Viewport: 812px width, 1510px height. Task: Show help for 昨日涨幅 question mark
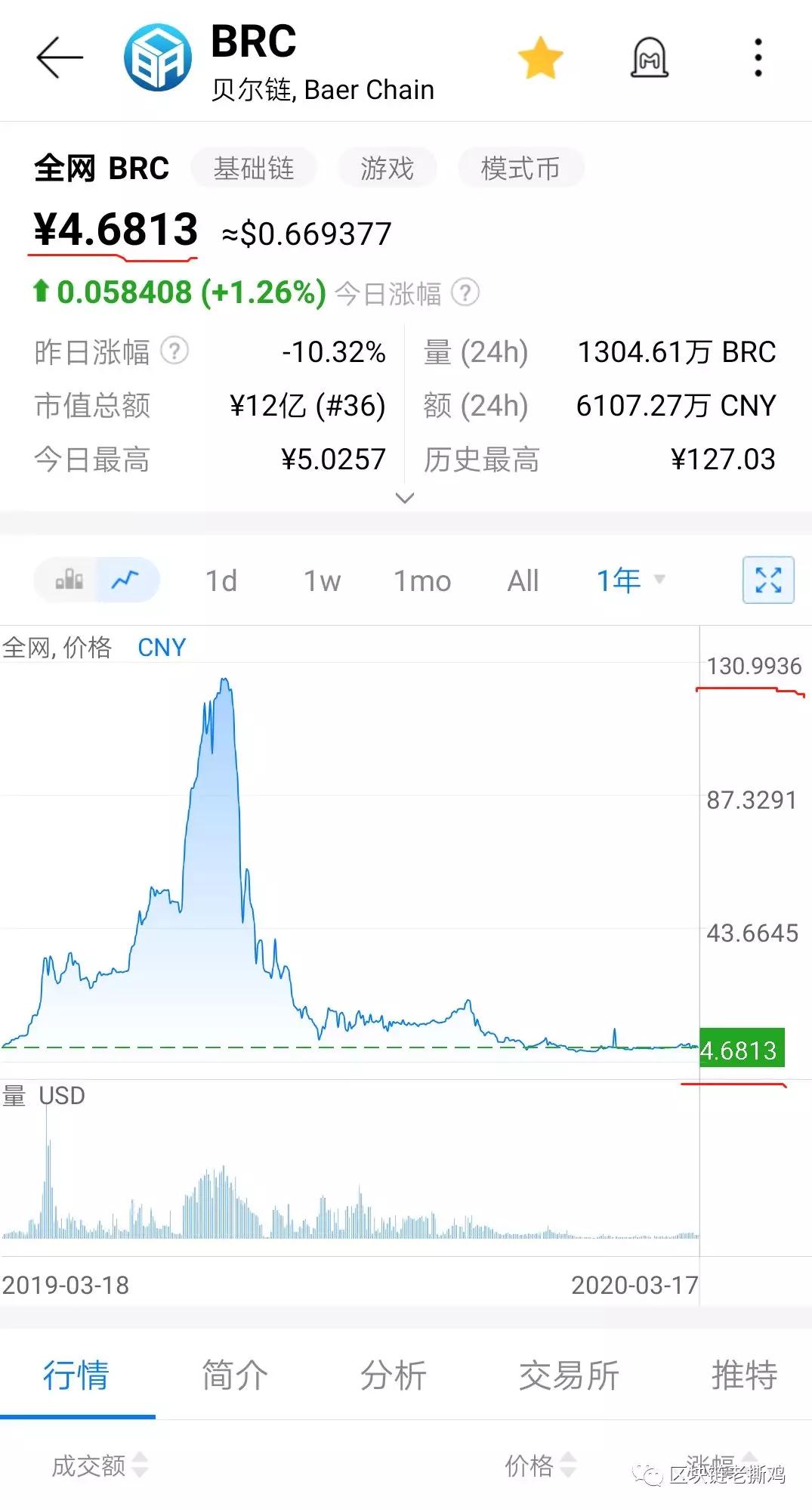point(174,351)
